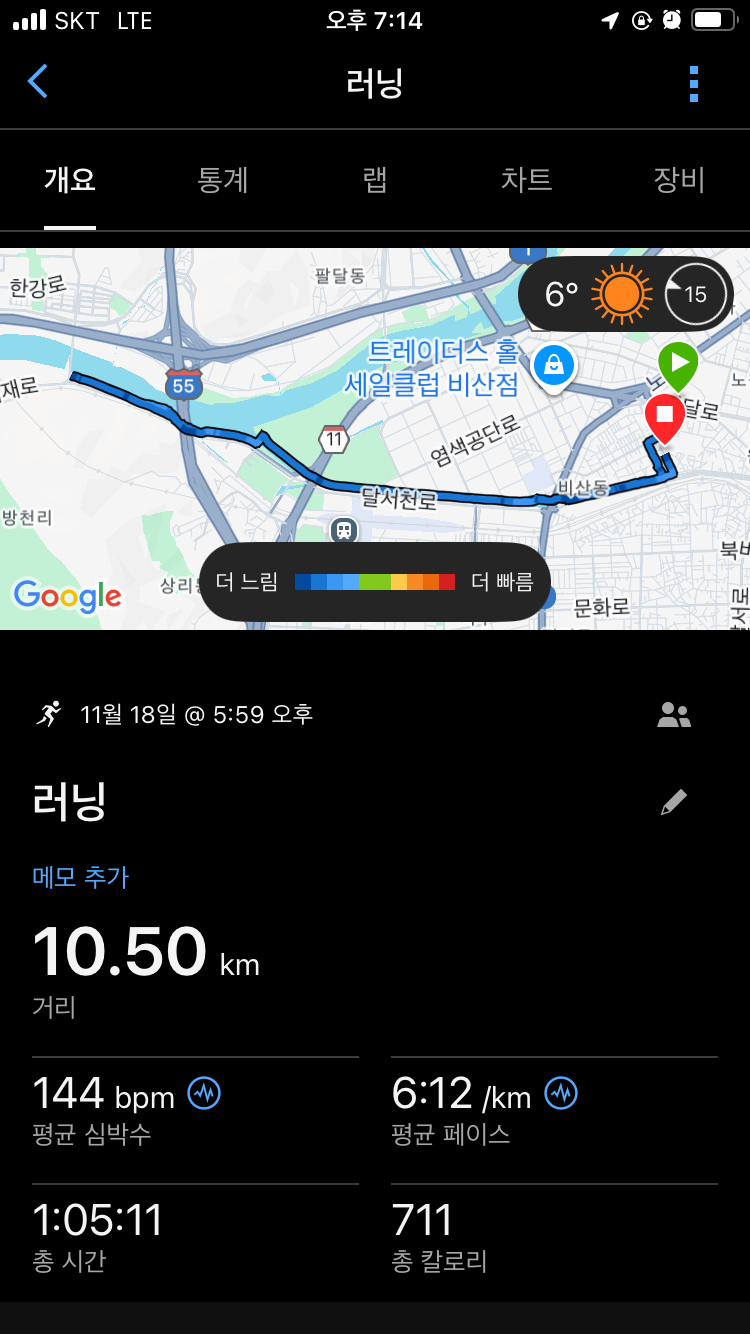Open the three-dot overflow menu
The height and width of the screenshot is (1334, 750).
click(x=694, y=84)
